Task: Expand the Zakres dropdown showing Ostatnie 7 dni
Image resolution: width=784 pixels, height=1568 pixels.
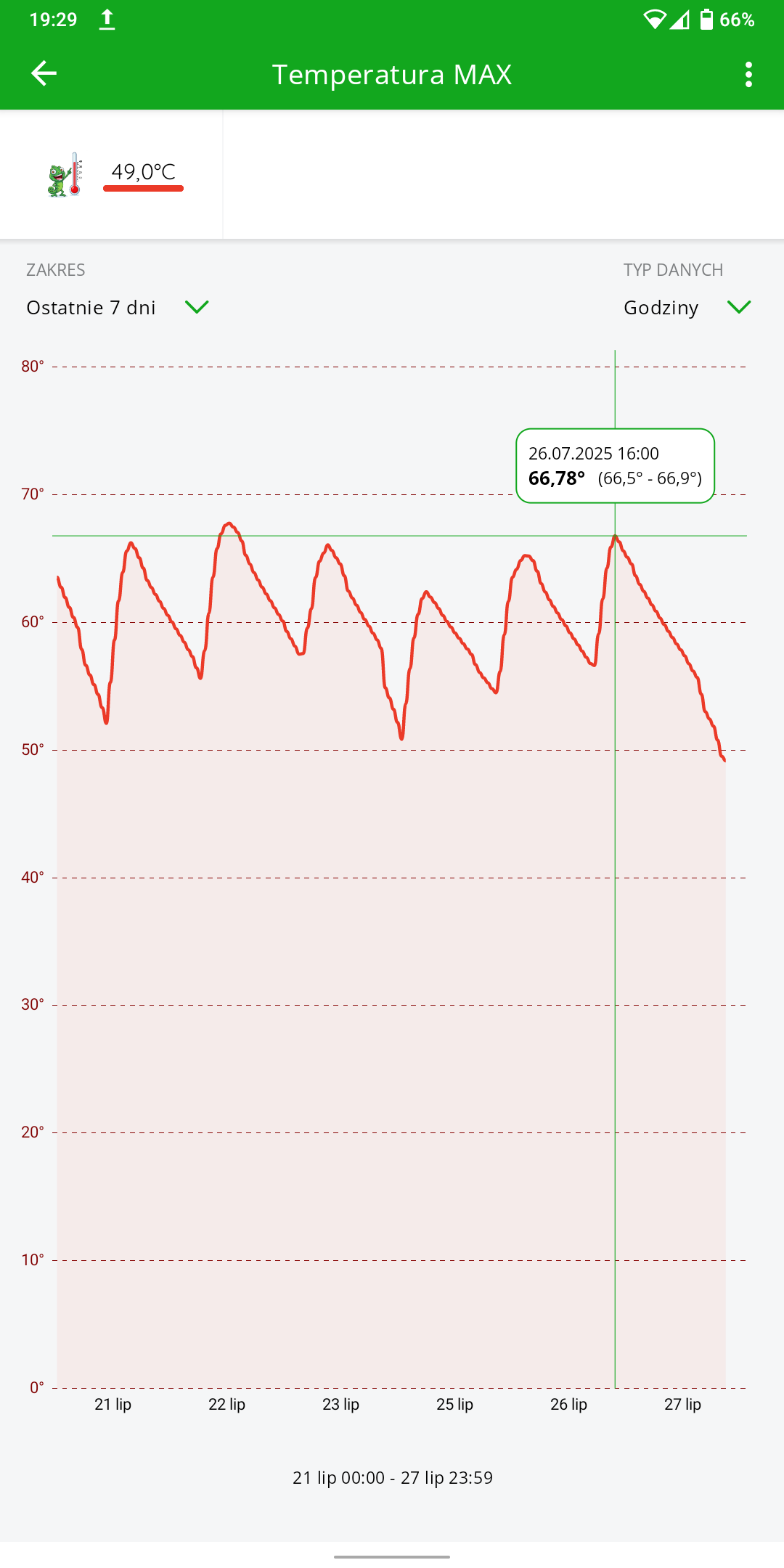Action: pos(118,308)
